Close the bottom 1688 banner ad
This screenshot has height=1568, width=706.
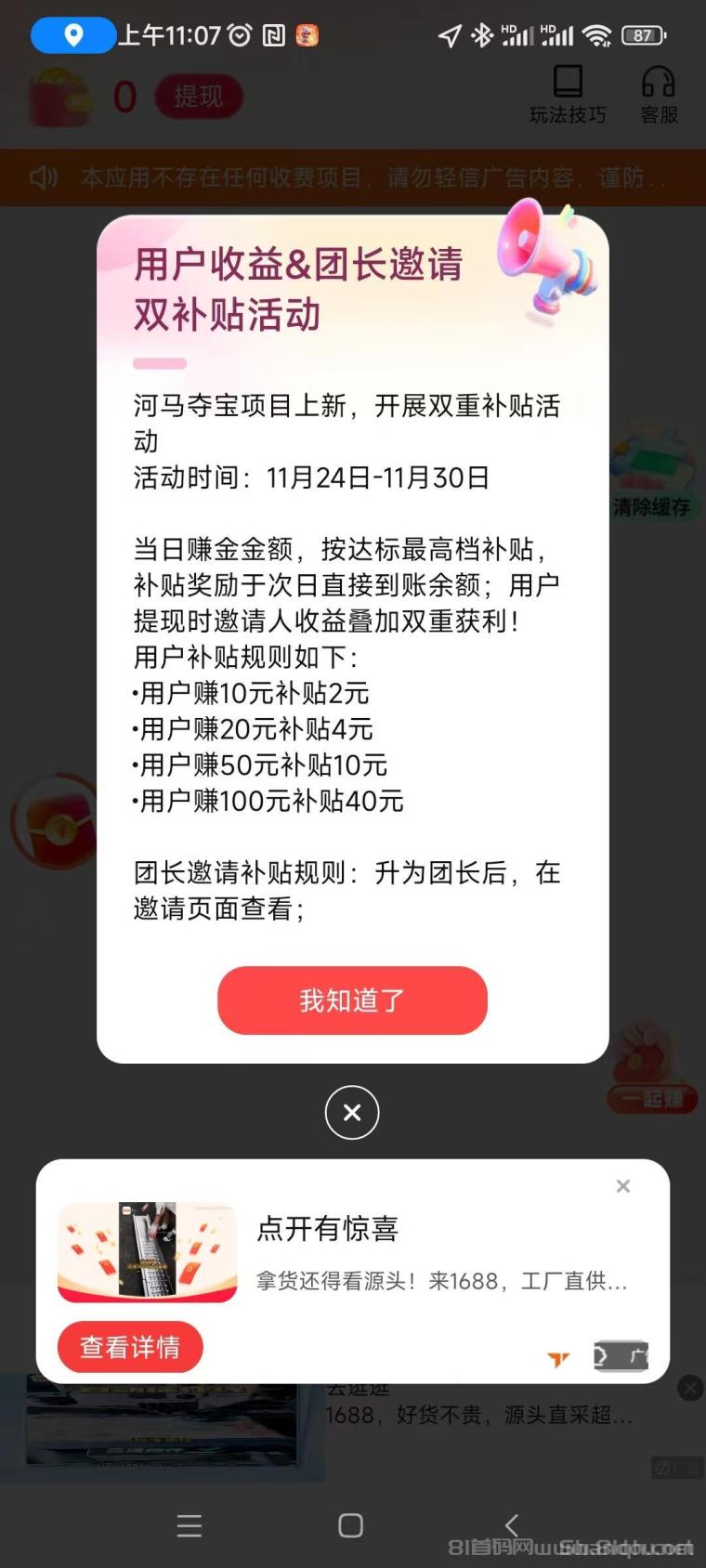690,1388
